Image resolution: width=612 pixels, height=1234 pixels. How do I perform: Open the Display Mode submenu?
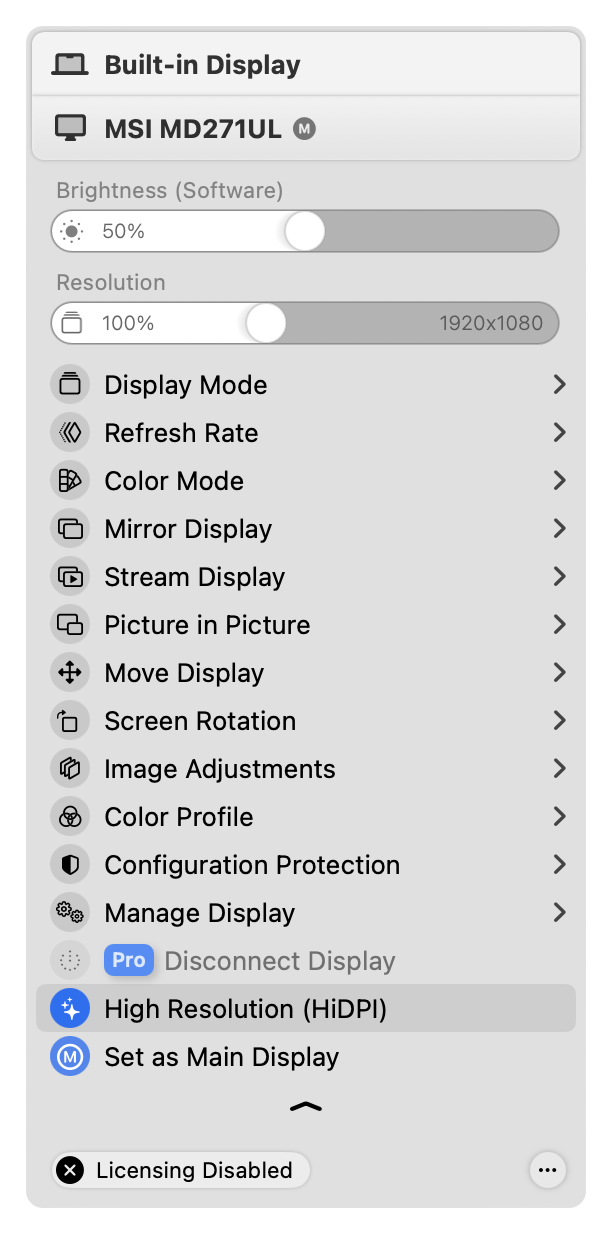click(x=305, y=385)
